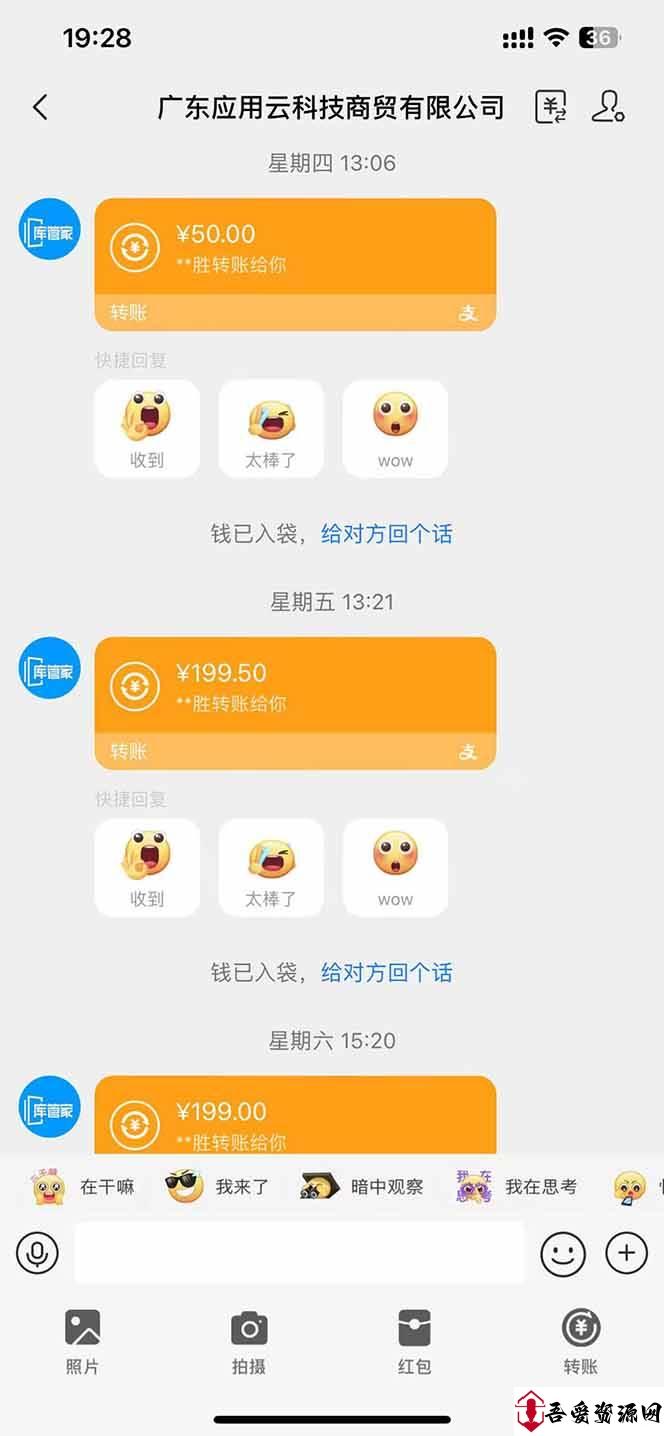Open the emoji smiley picker
The width and height of the screenshot is (664, 1436).
[x=563, y=1252]
